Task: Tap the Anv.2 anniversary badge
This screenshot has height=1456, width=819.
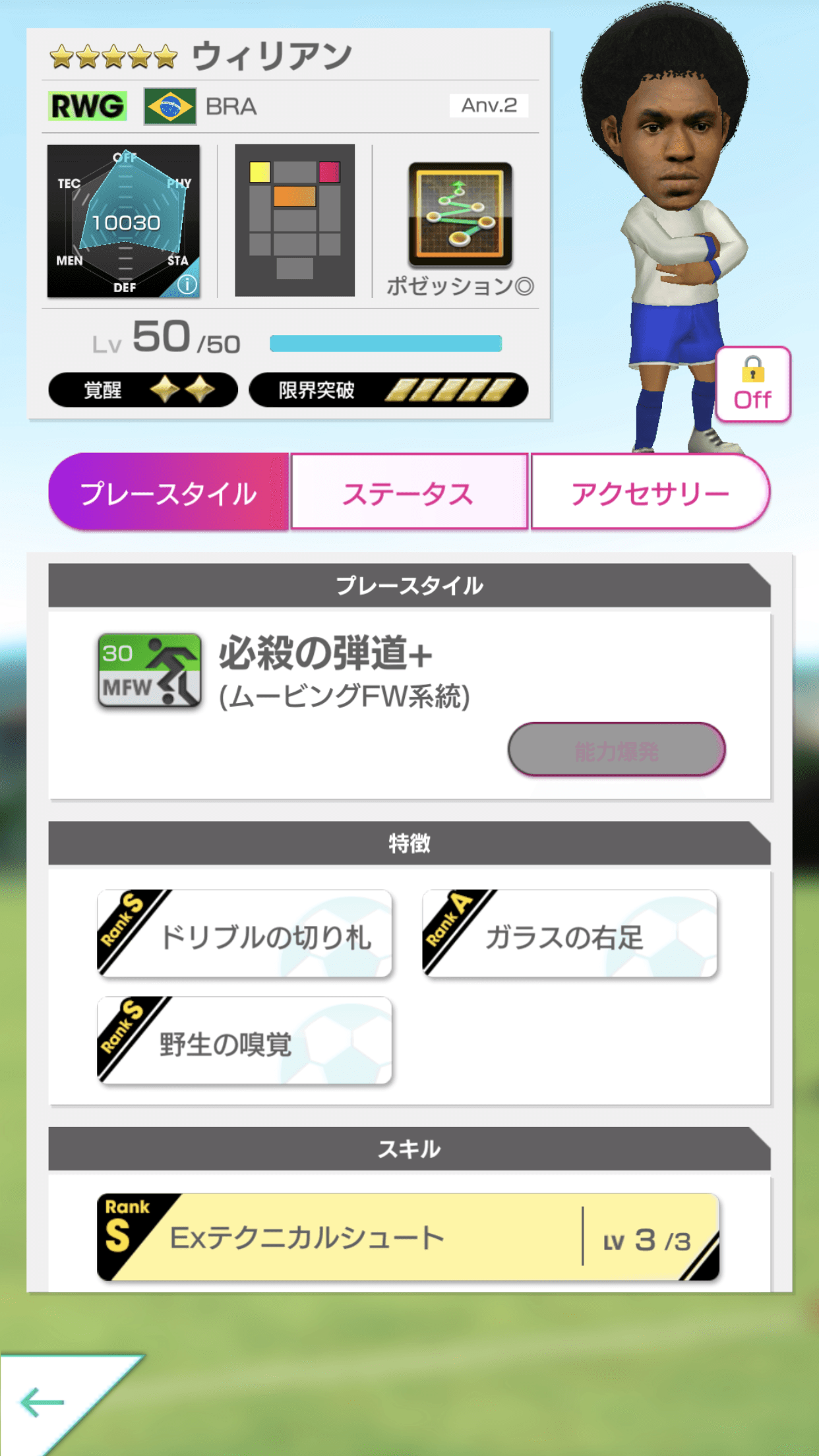Action: tap(489, 106)
